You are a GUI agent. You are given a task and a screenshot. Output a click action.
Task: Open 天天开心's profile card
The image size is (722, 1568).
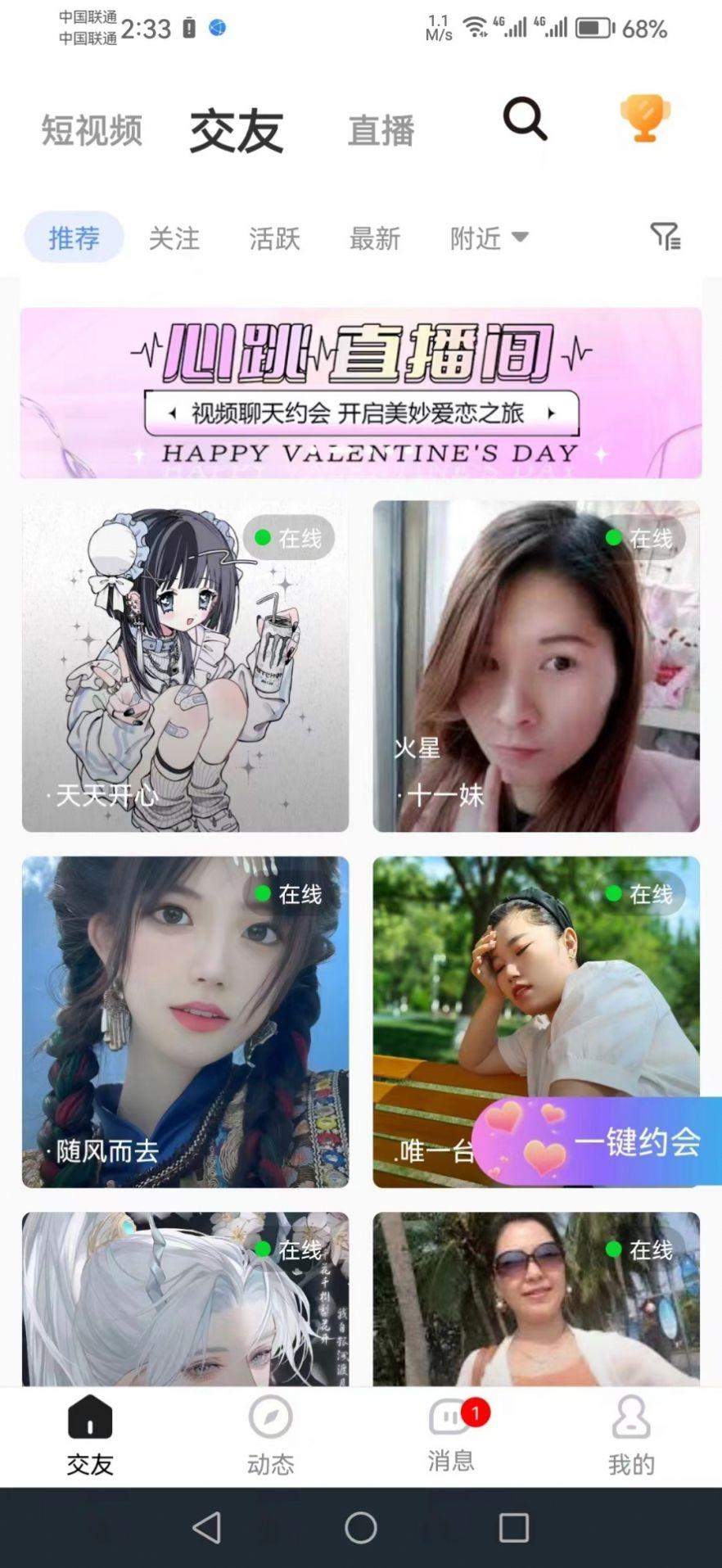click(x=185, y=666)
